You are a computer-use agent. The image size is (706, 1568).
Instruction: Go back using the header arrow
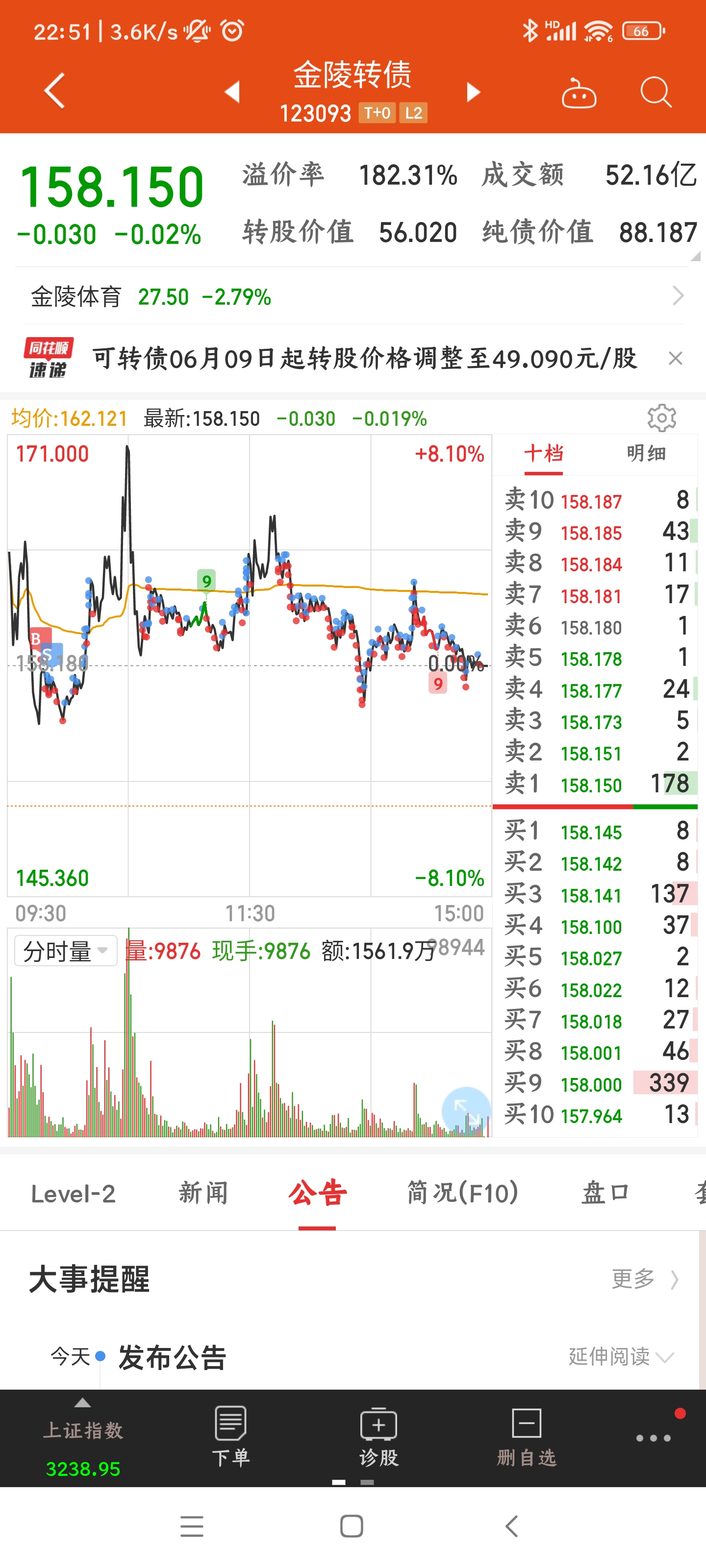(x=54, y=91)
